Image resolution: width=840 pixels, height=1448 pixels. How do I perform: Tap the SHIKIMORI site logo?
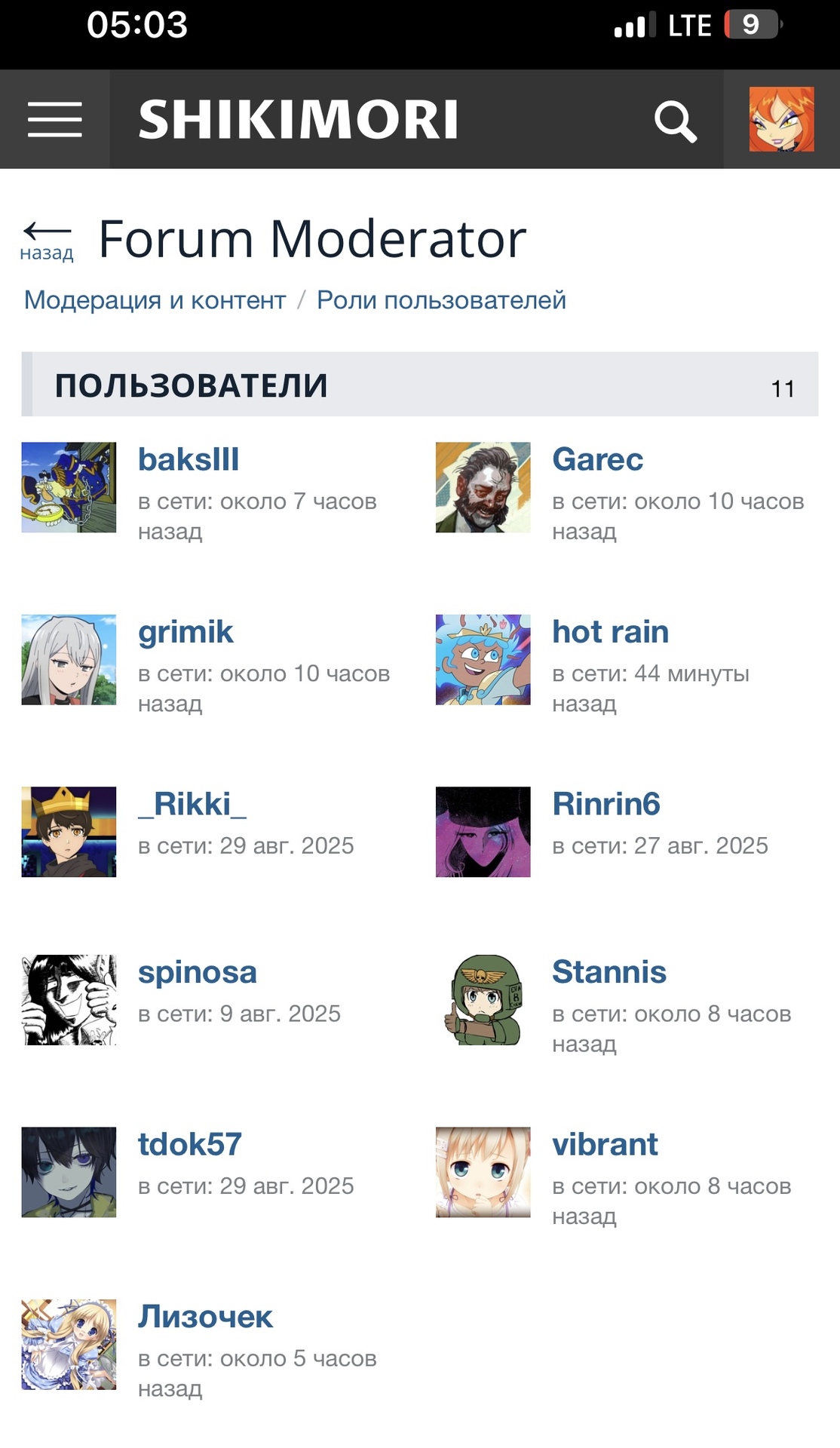[x=298, y=119]
